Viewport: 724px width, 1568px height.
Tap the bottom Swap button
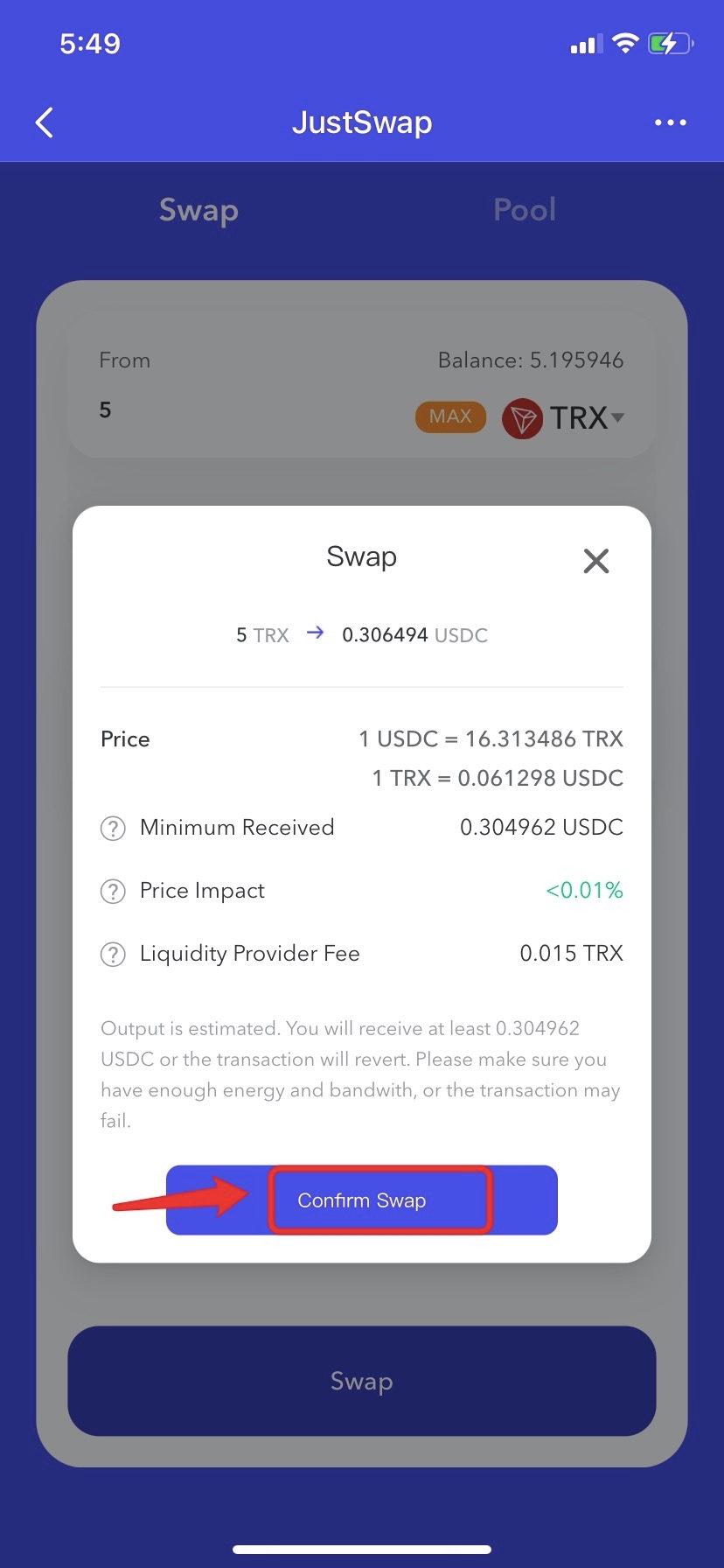(361, 1381)
